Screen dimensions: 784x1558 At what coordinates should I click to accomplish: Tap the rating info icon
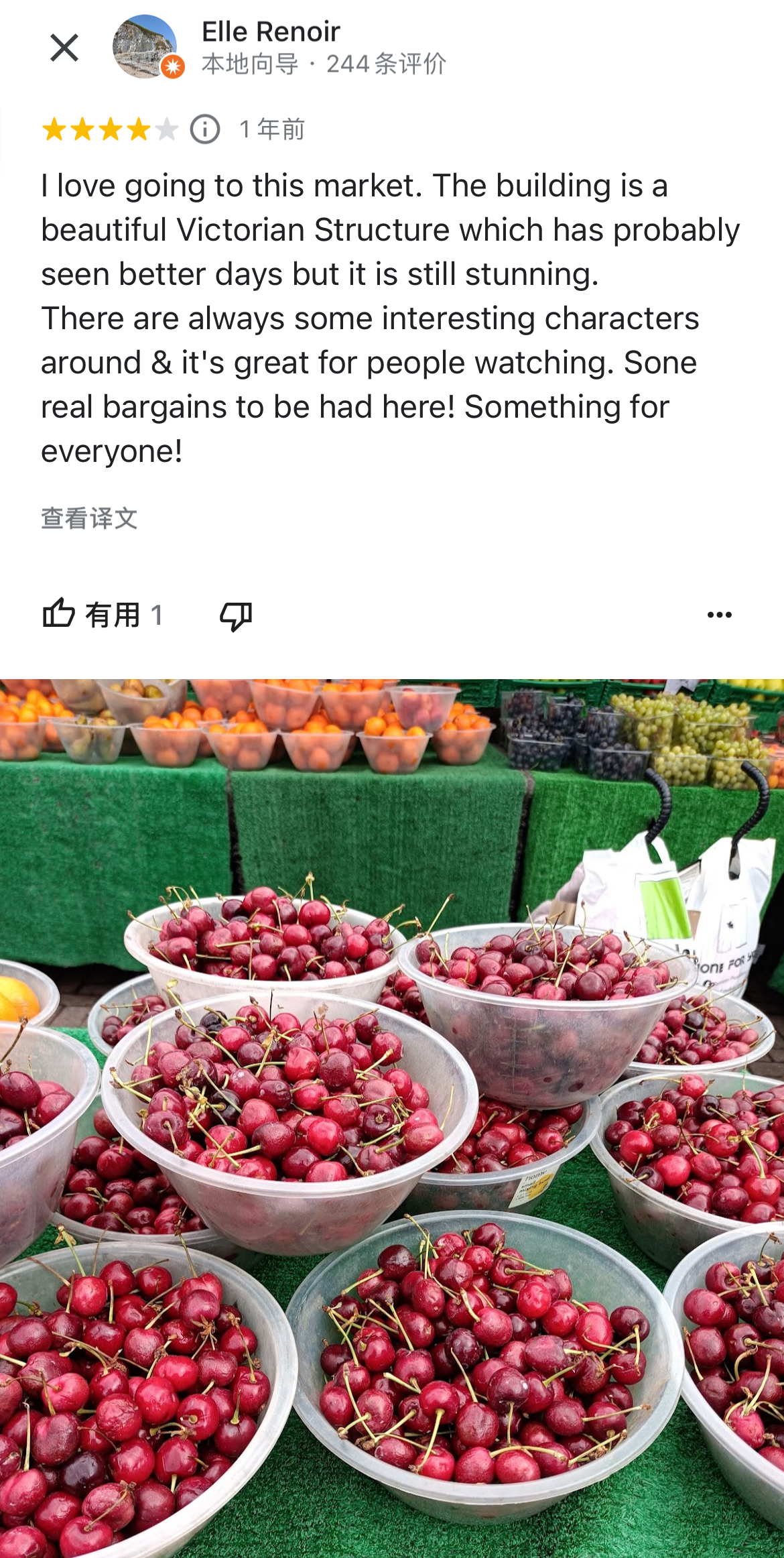205,129
